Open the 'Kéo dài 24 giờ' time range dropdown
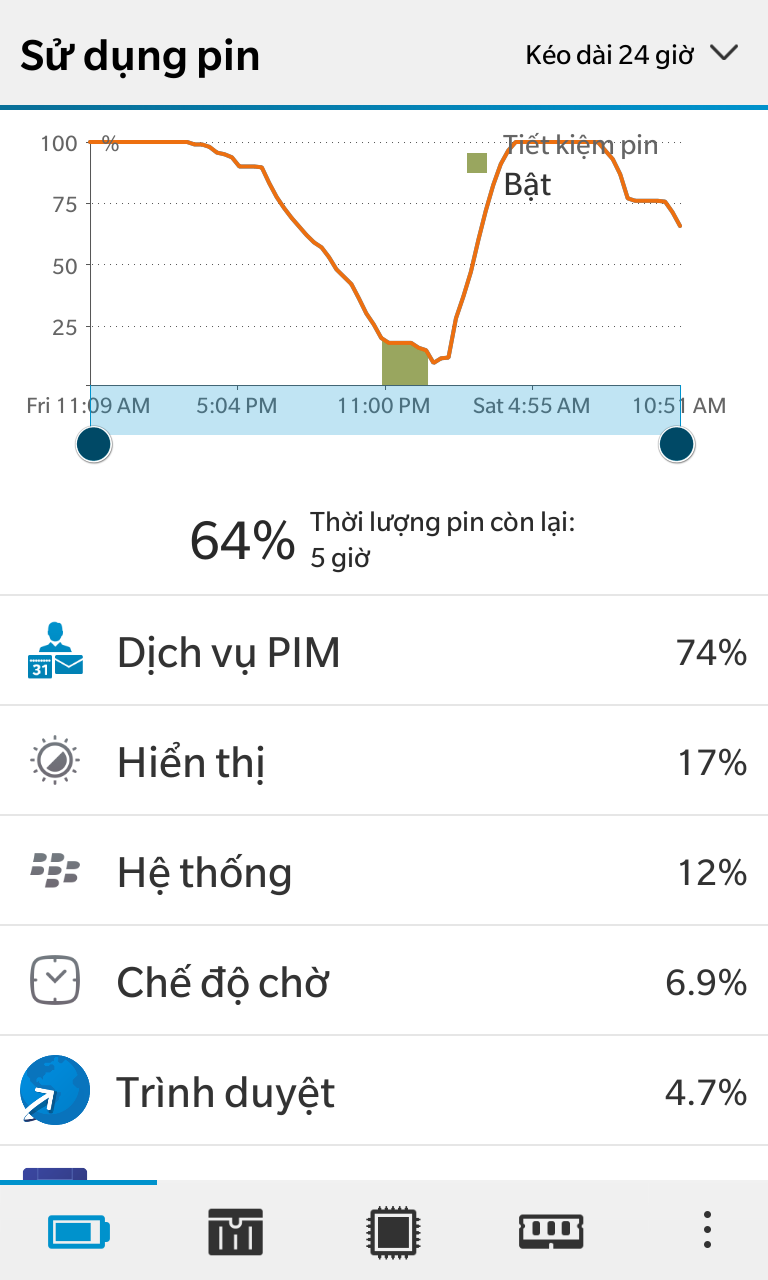Image resolution: width=768 pixels, height=1280 pixels. [x=631, y=54]
